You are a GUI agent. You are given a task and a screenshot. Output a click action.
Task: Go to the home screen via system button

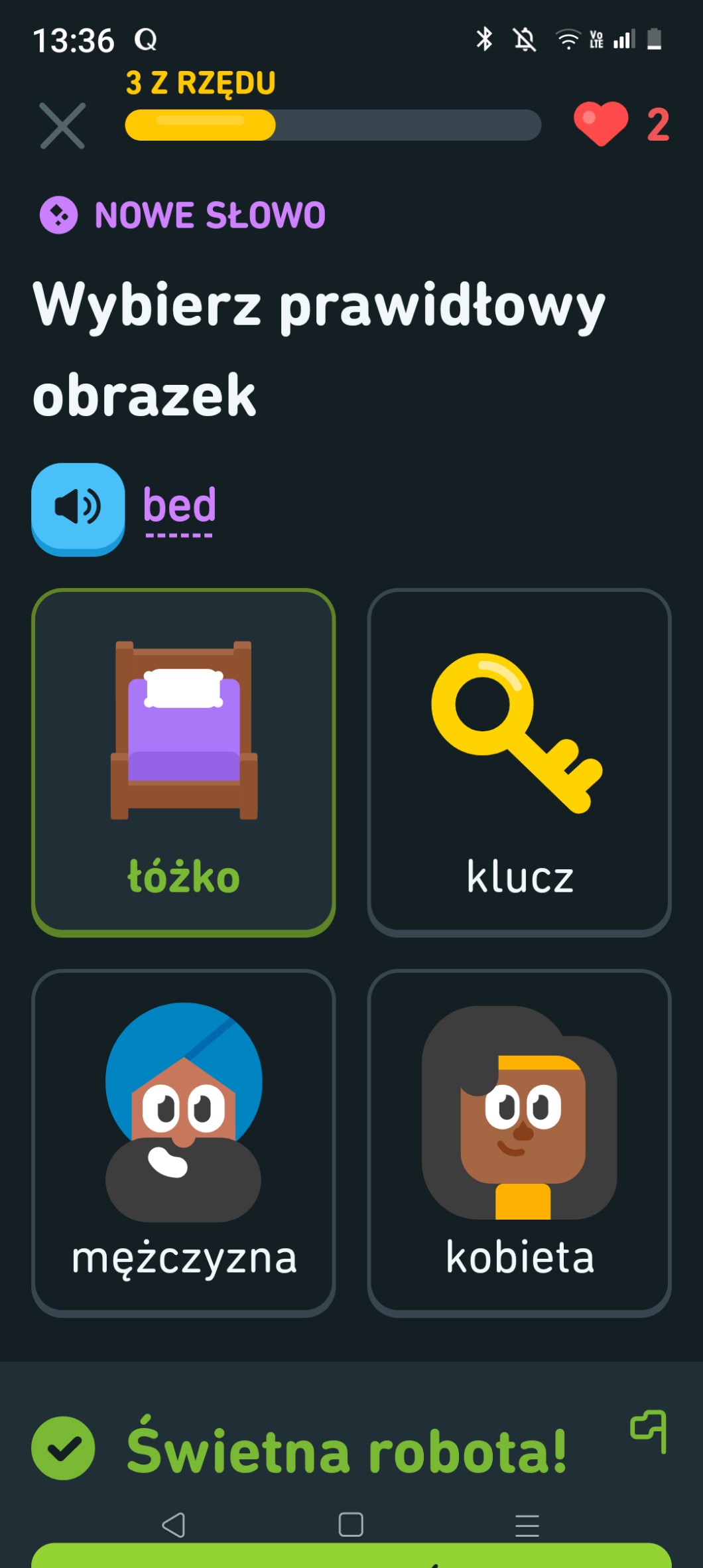351,1525
